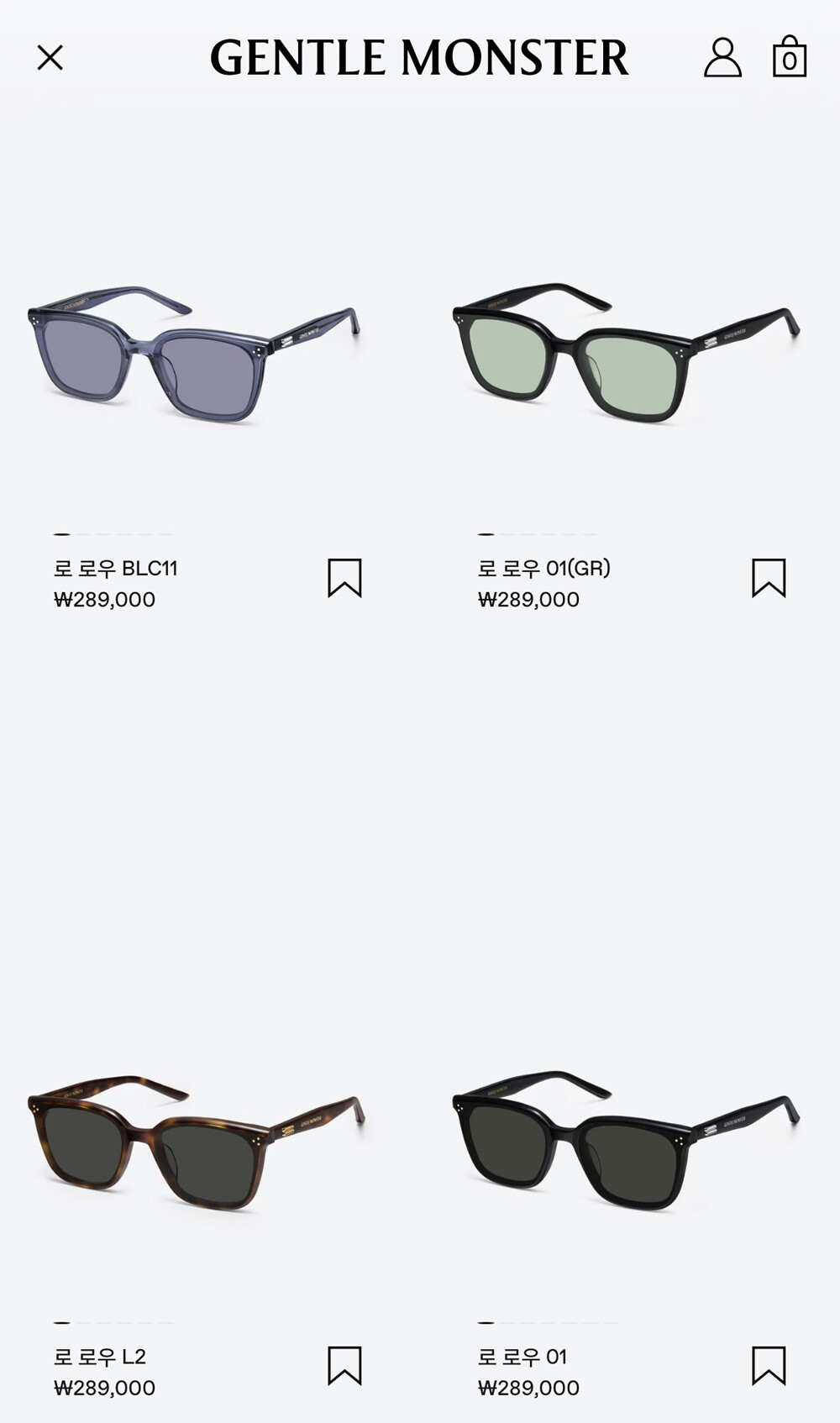
Task: Save 로 로우 01 to wishlist
Action: [769, 1366]
